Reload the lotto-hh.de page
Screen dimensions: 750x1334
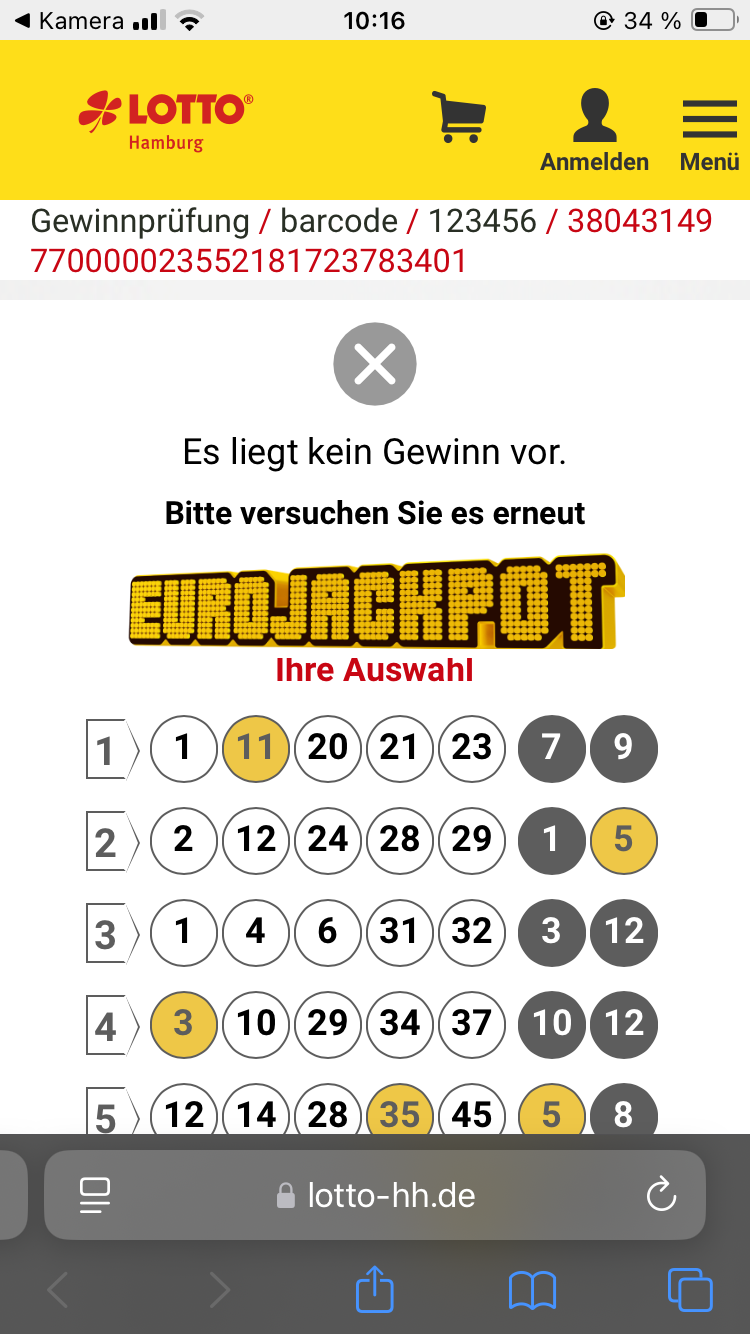tap(661, 1194)
